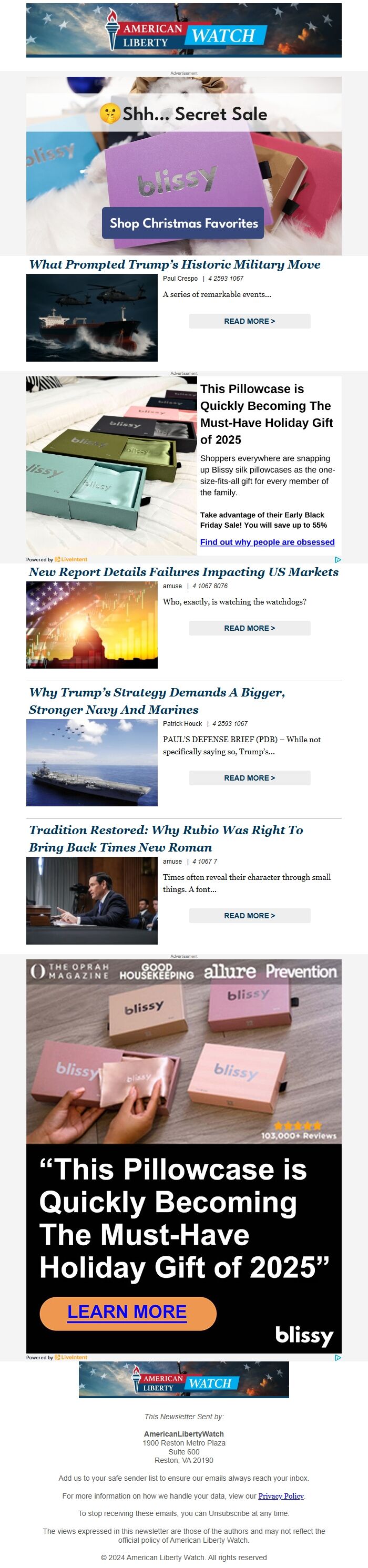
Task: Read more on who watches the watchdogs
Action: 249,628
